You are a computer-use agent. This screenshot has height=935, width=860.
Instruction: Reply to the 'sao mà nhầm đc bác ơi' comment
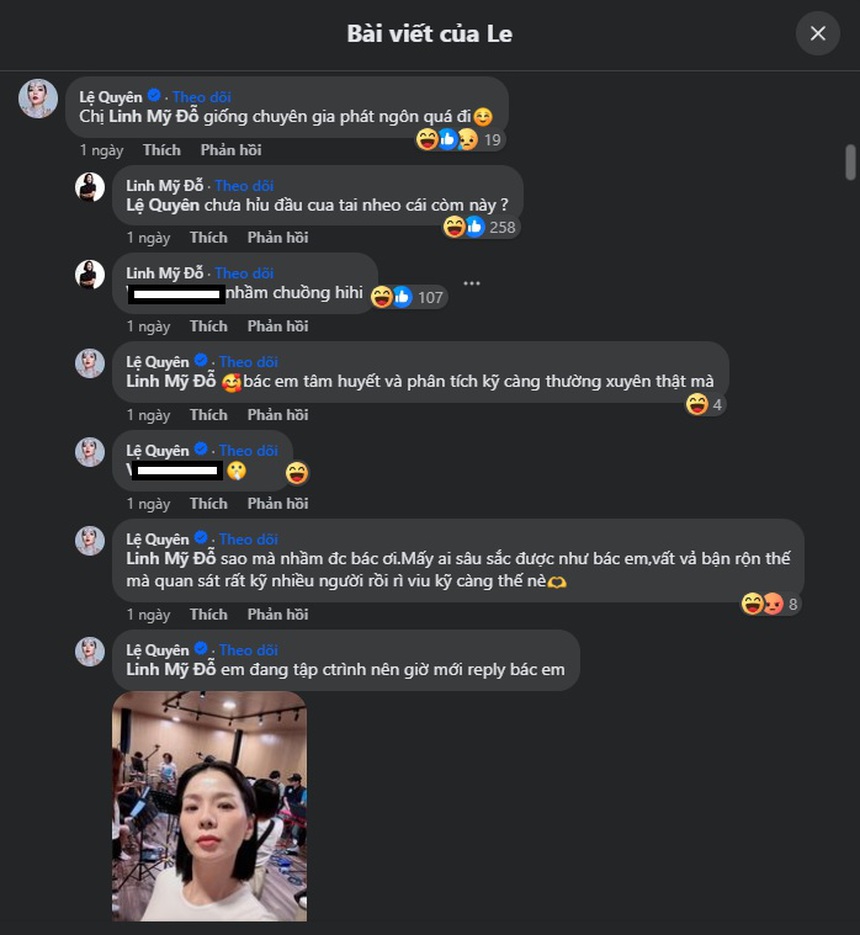pyautogui.click(x=277, y=615)
